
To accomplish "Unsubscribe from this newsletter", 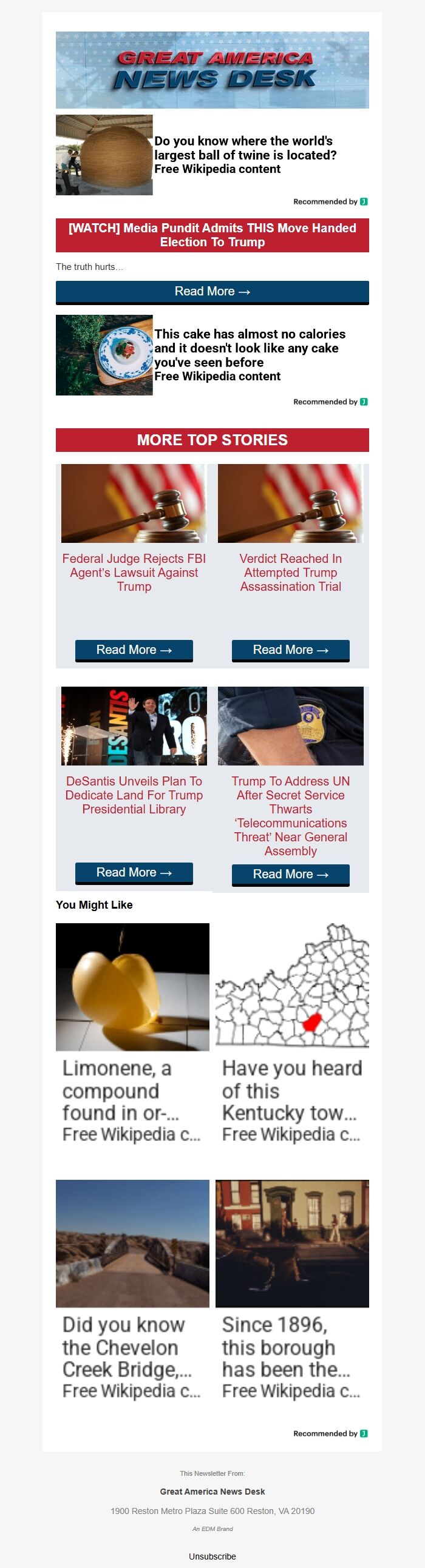I will (x=212, y=1556).
